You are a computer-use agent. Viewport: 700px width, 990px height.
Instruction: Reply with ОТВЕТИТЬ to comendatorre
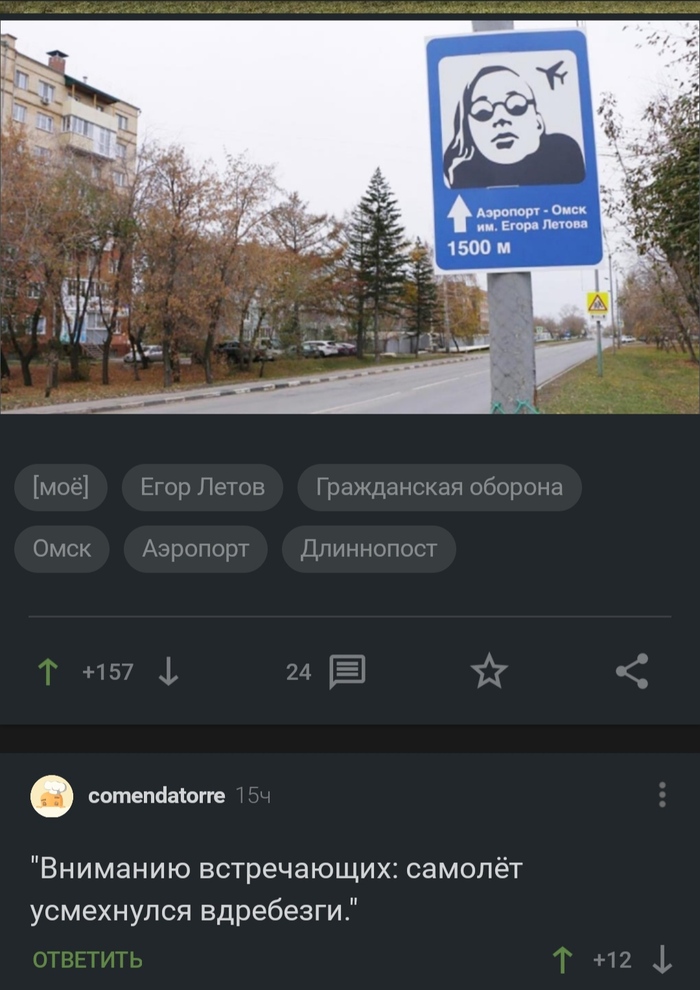pyautogui.click(x=88, y=960)
